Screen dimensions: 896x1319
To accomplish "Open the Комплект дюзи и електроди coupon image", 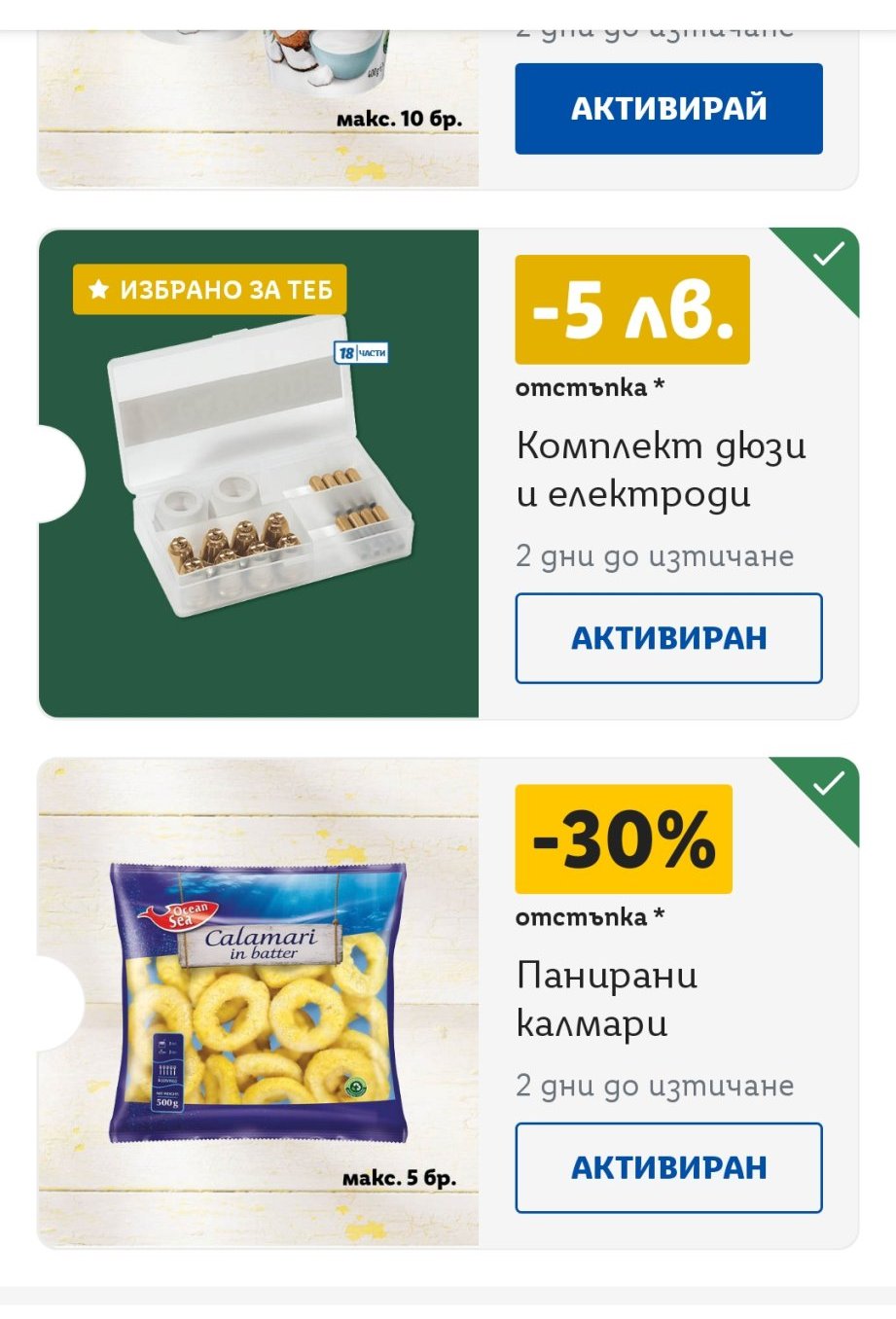I will pyautogui.click(x=259, y=474).
